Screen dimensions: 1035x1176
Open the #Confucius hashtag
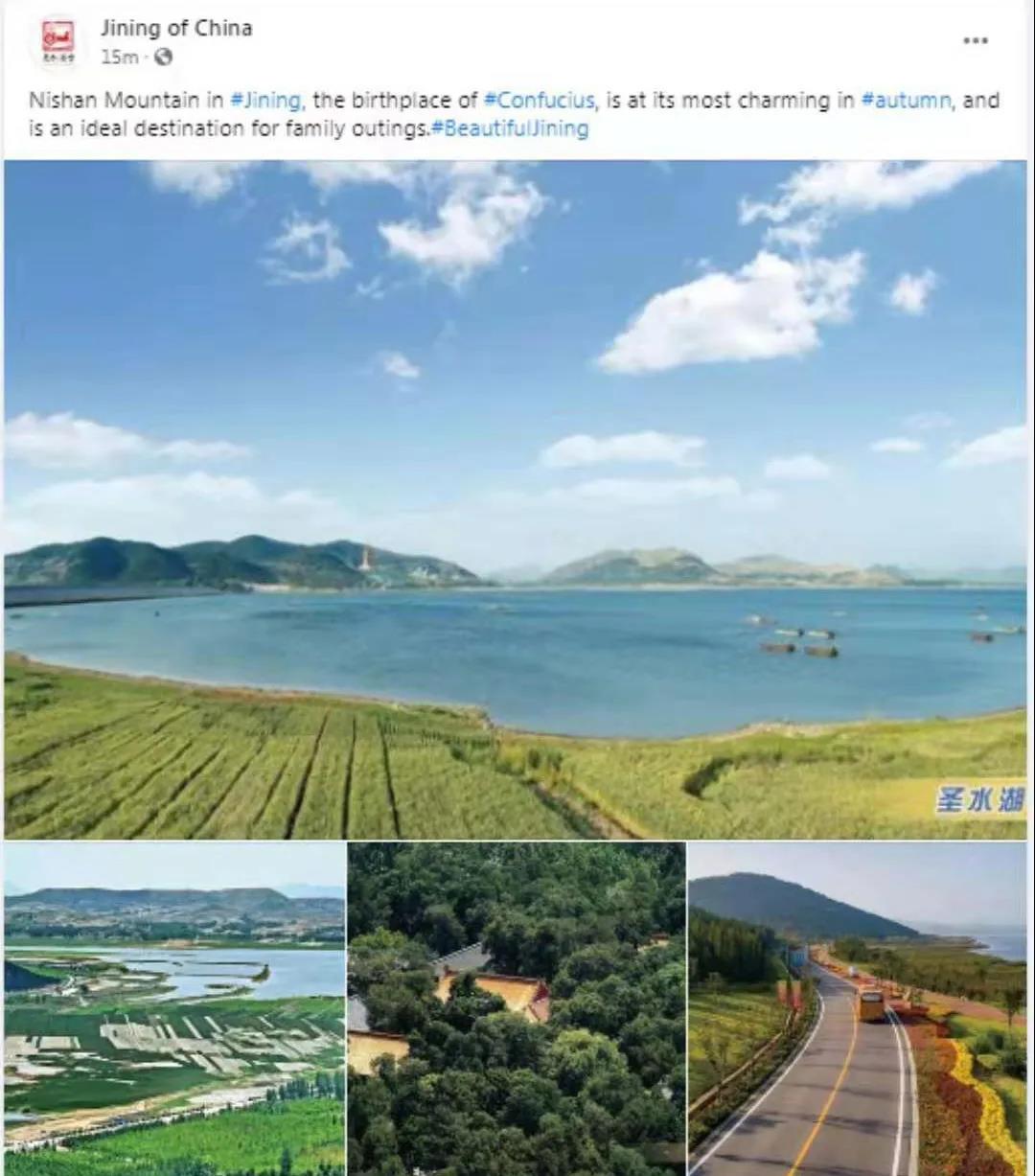click(x=540, y=101)
